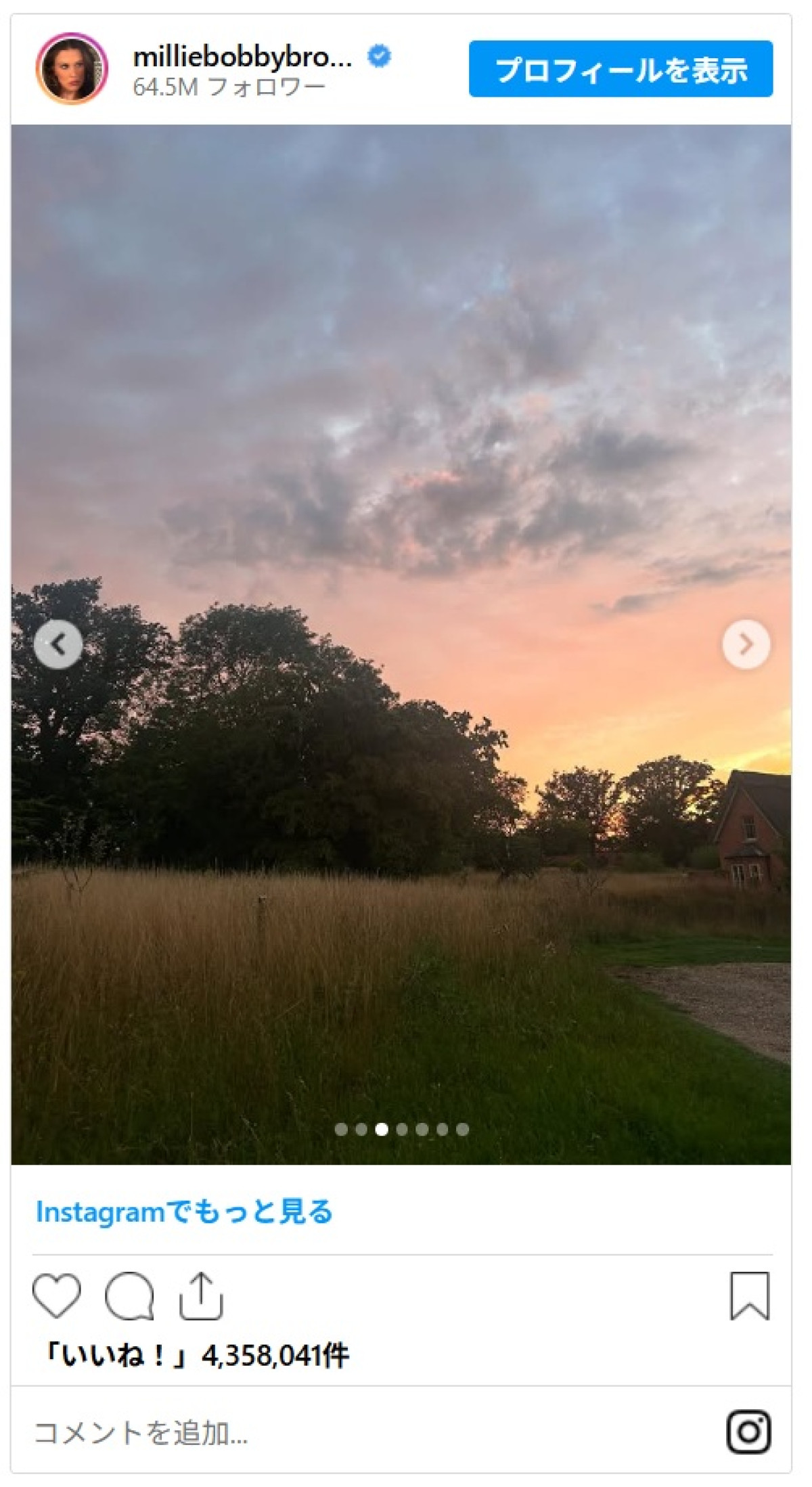
Task: Tap the プロフィールを表示 button
Action: pos(620,69)
